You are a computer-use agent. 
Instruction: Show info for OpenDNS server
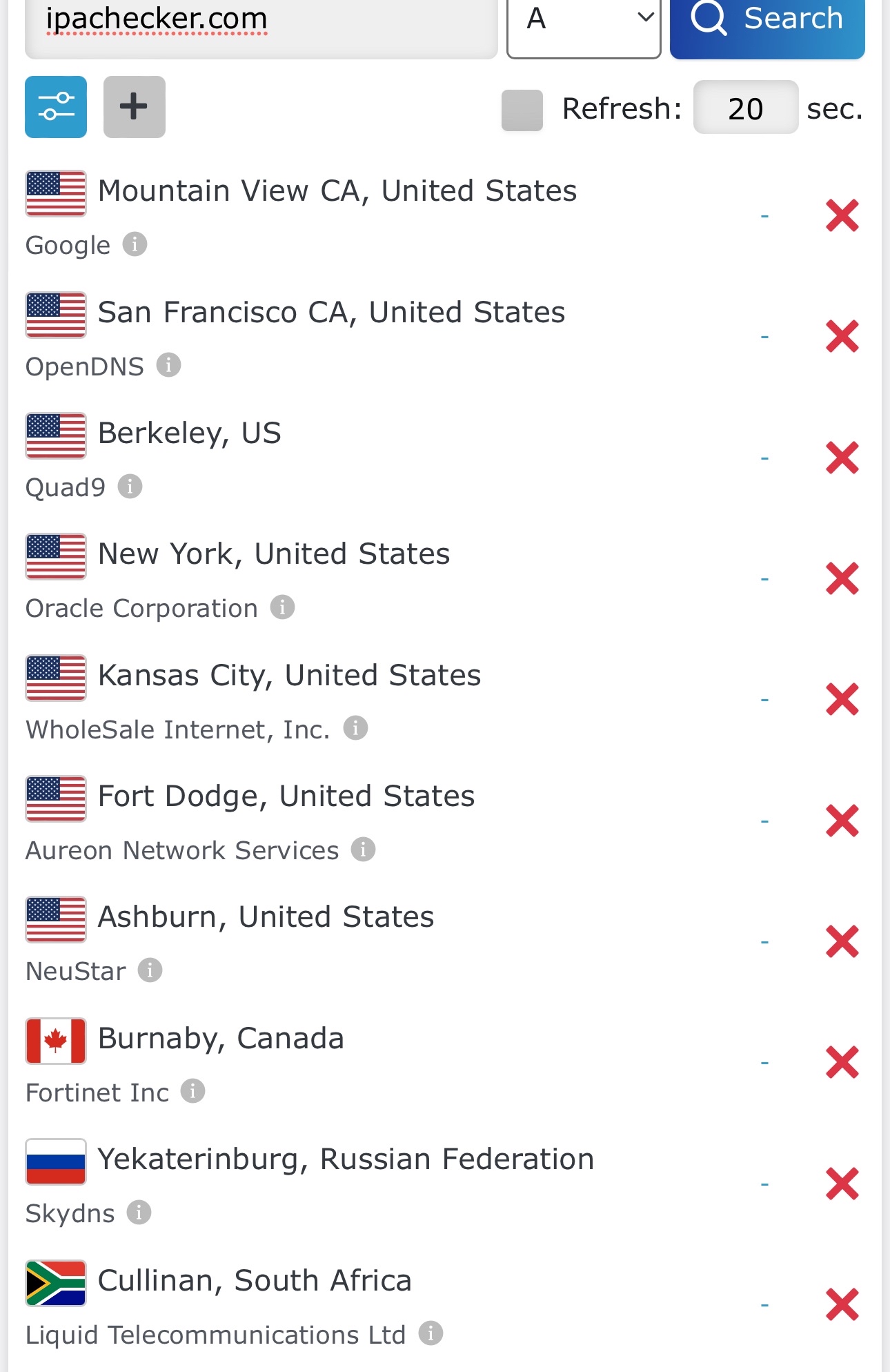[168, 365]
